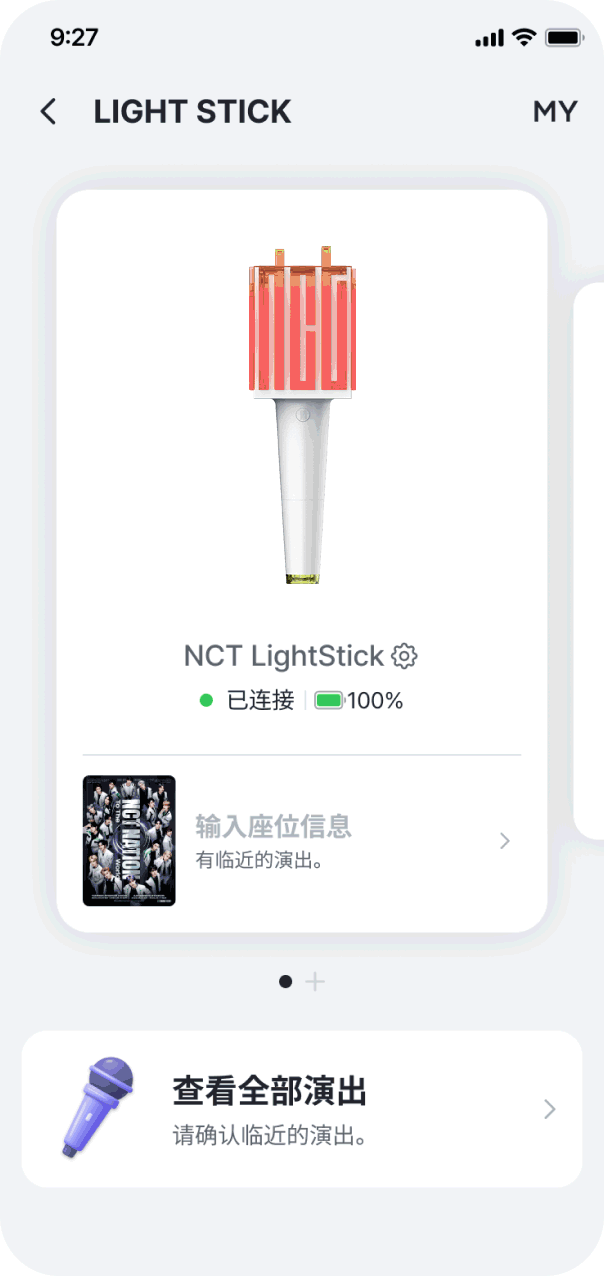Open NCT LightStick settings gear
Screen dimensions: 604x1276
(x=404, y=656)
